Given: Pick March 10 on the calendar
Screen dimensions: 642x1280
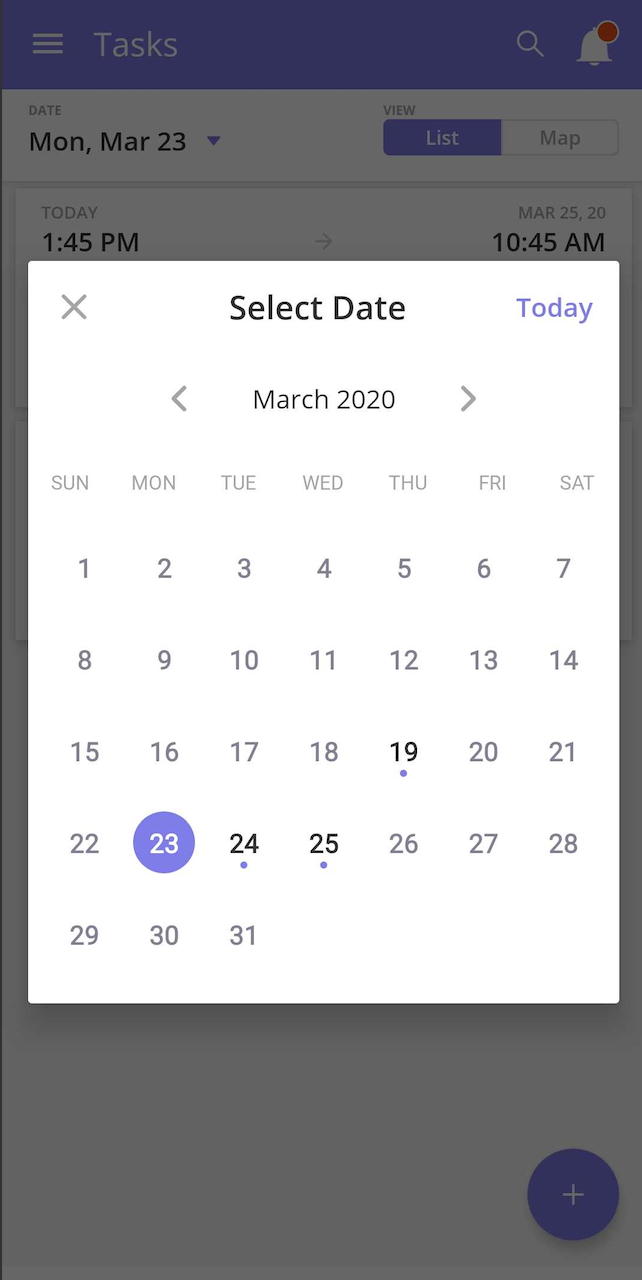Looking at the screenshot, I should [244, 660].
